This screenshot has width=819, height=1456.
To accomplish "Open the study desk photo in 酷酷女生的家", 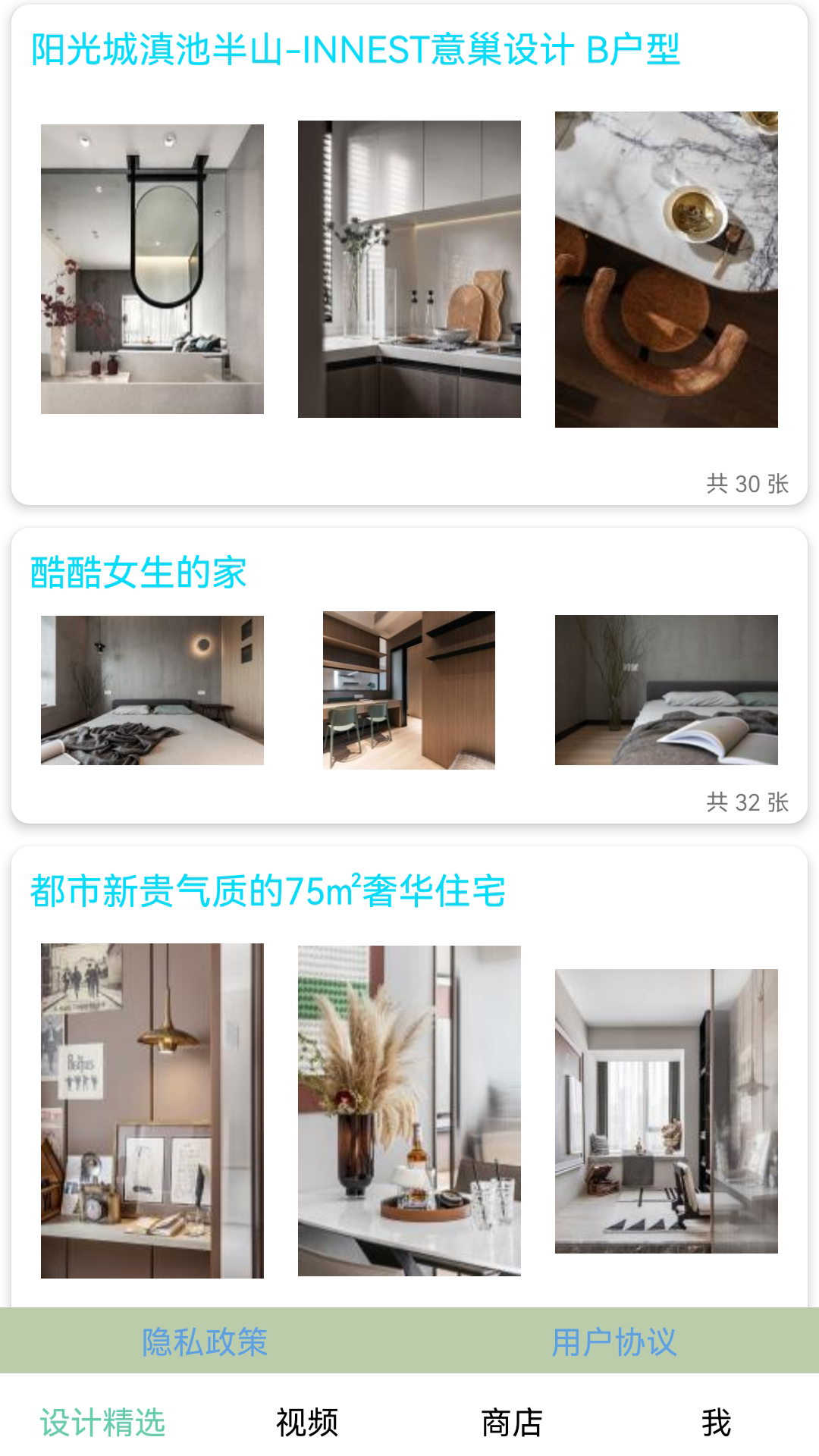I will [x=409, y=692].
